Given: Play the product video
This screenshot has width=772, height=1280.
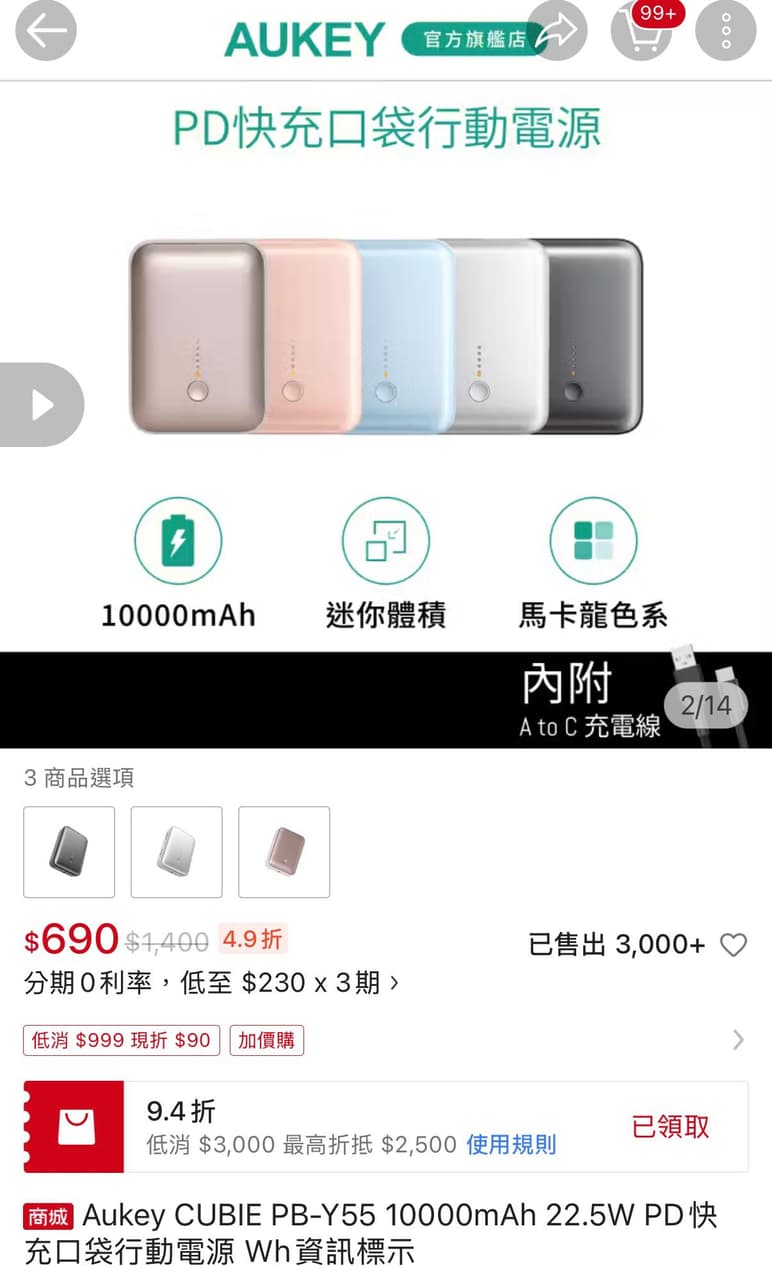Looking at the screenshot, I should (x=40, y=405).
